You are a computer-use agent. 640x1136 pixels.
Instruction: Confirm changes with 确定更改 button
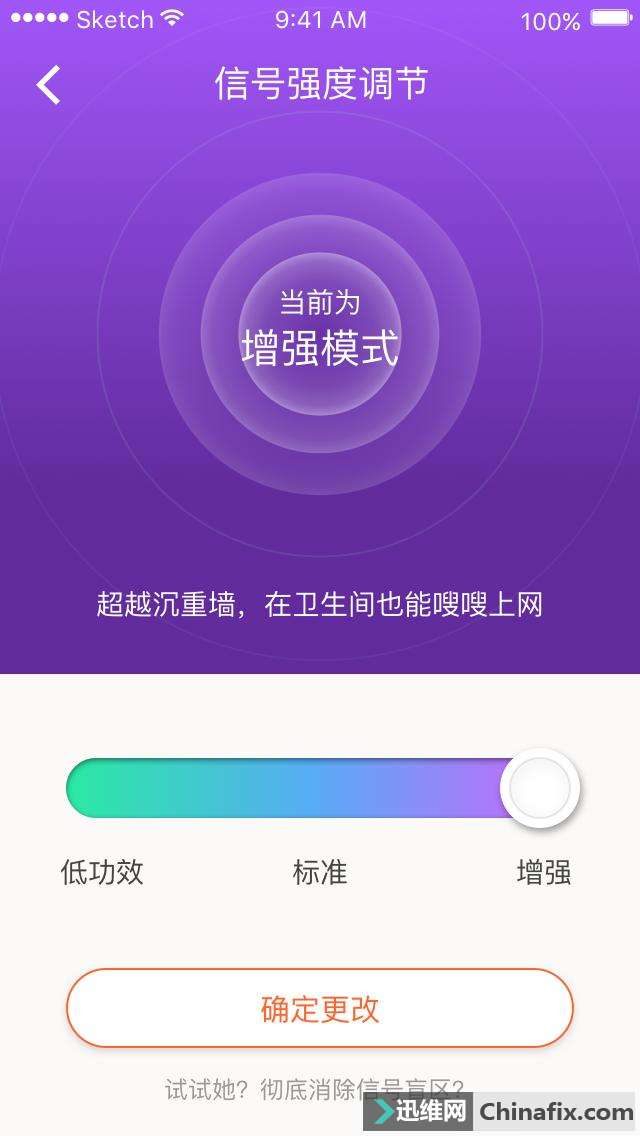tap(320, 1008)
